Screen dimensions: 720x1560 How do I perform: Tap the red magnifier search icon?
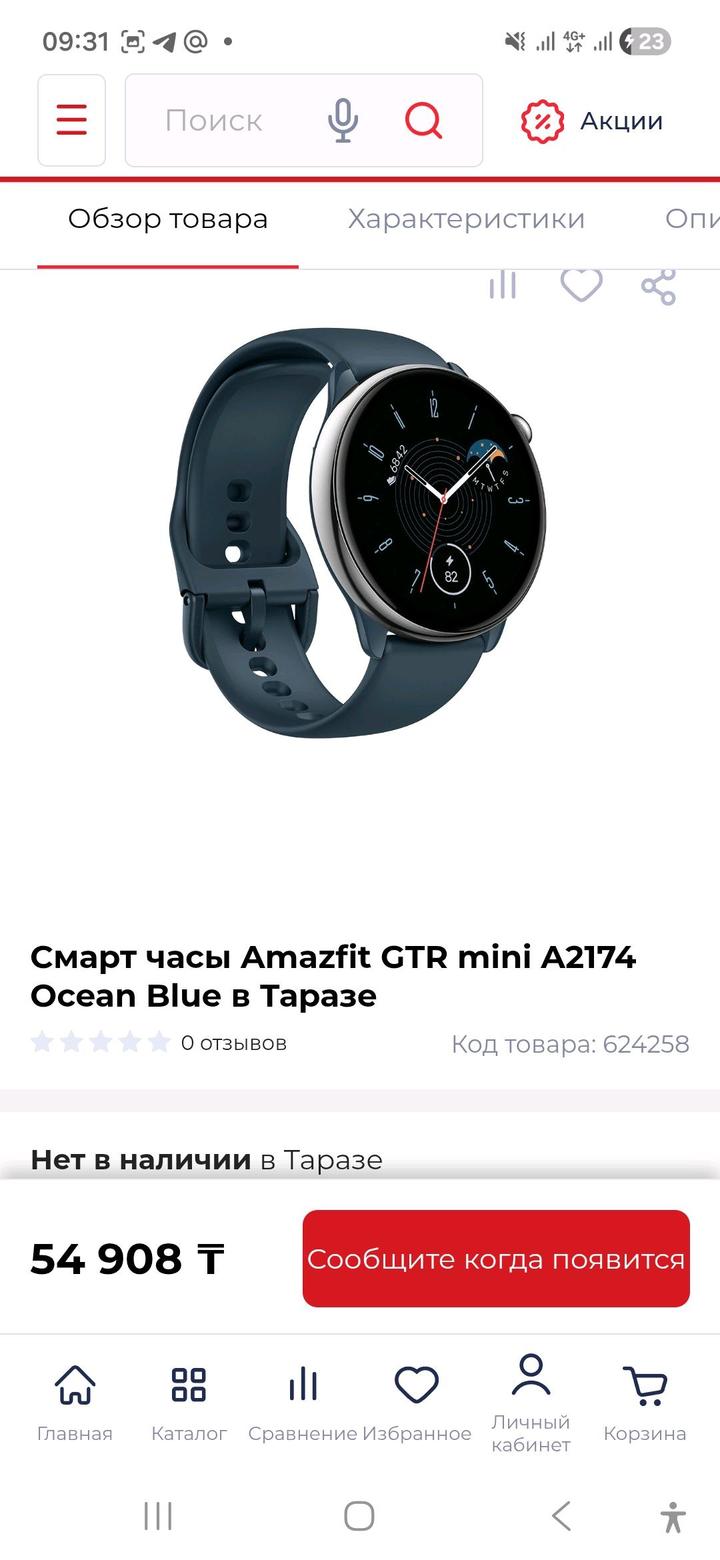(x=423, y=121)
